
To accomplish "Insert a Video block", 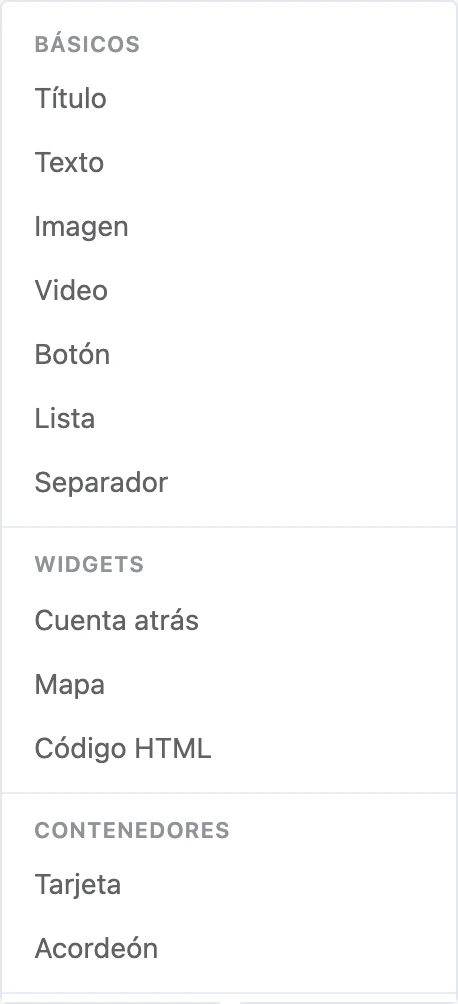I will click(229, 291).
